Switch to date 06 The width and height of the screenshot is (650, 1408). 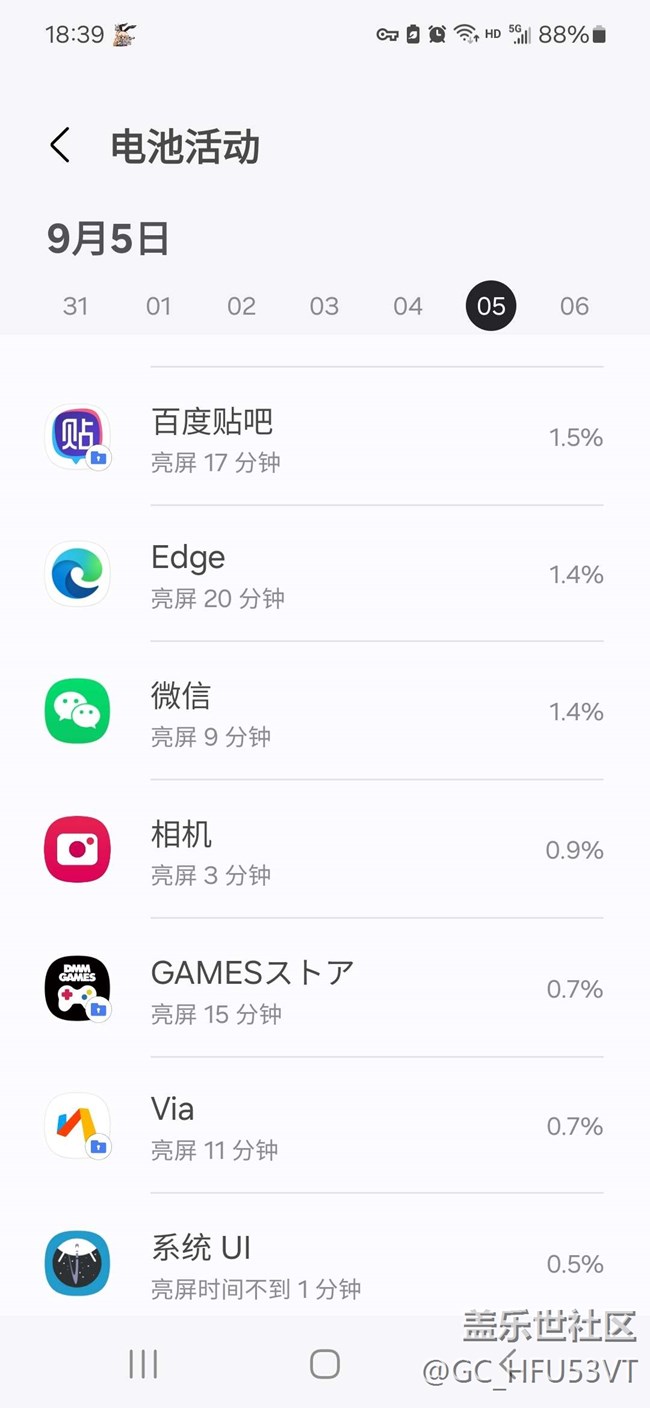pos(574,306)
